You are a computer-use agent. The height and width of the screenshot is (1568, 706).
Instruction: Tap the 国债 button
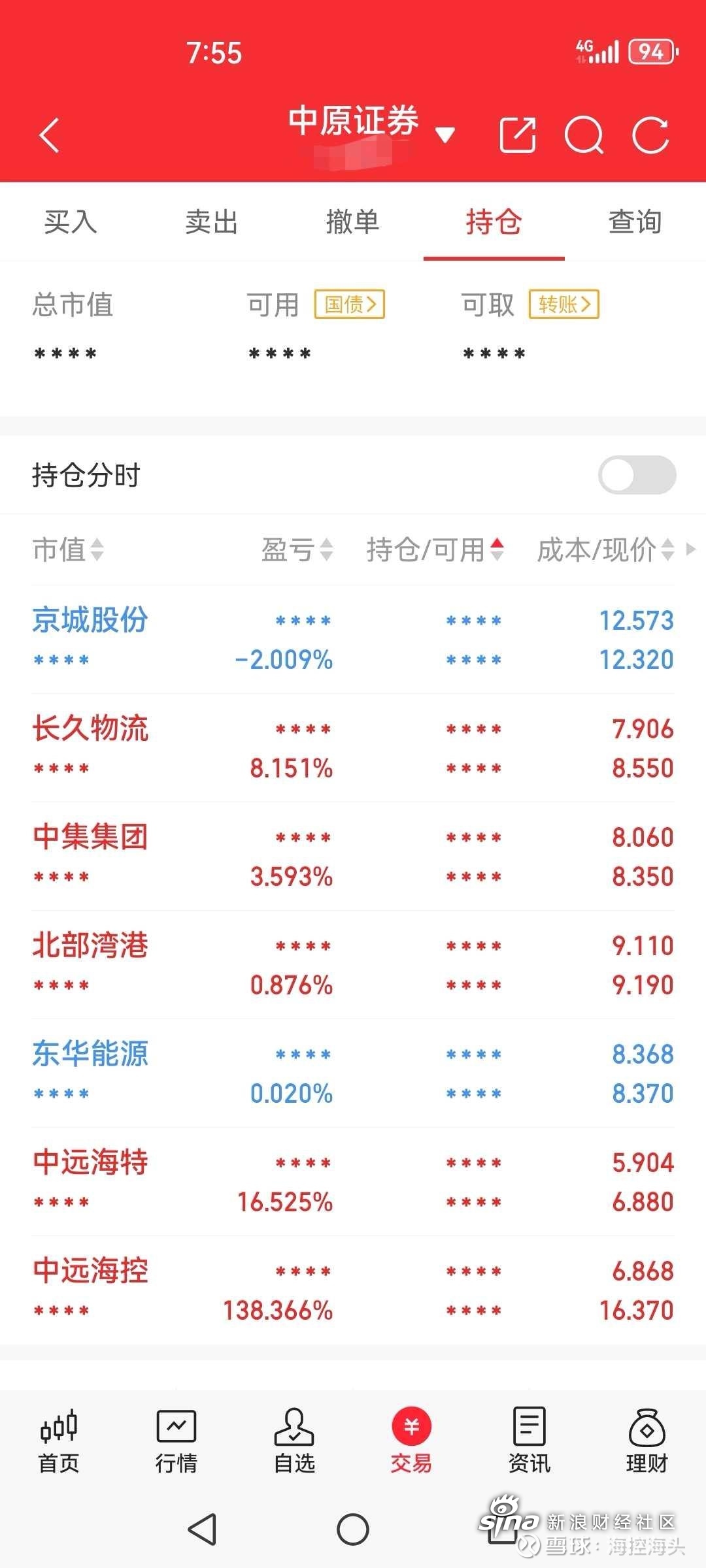(x=350, y=304)
